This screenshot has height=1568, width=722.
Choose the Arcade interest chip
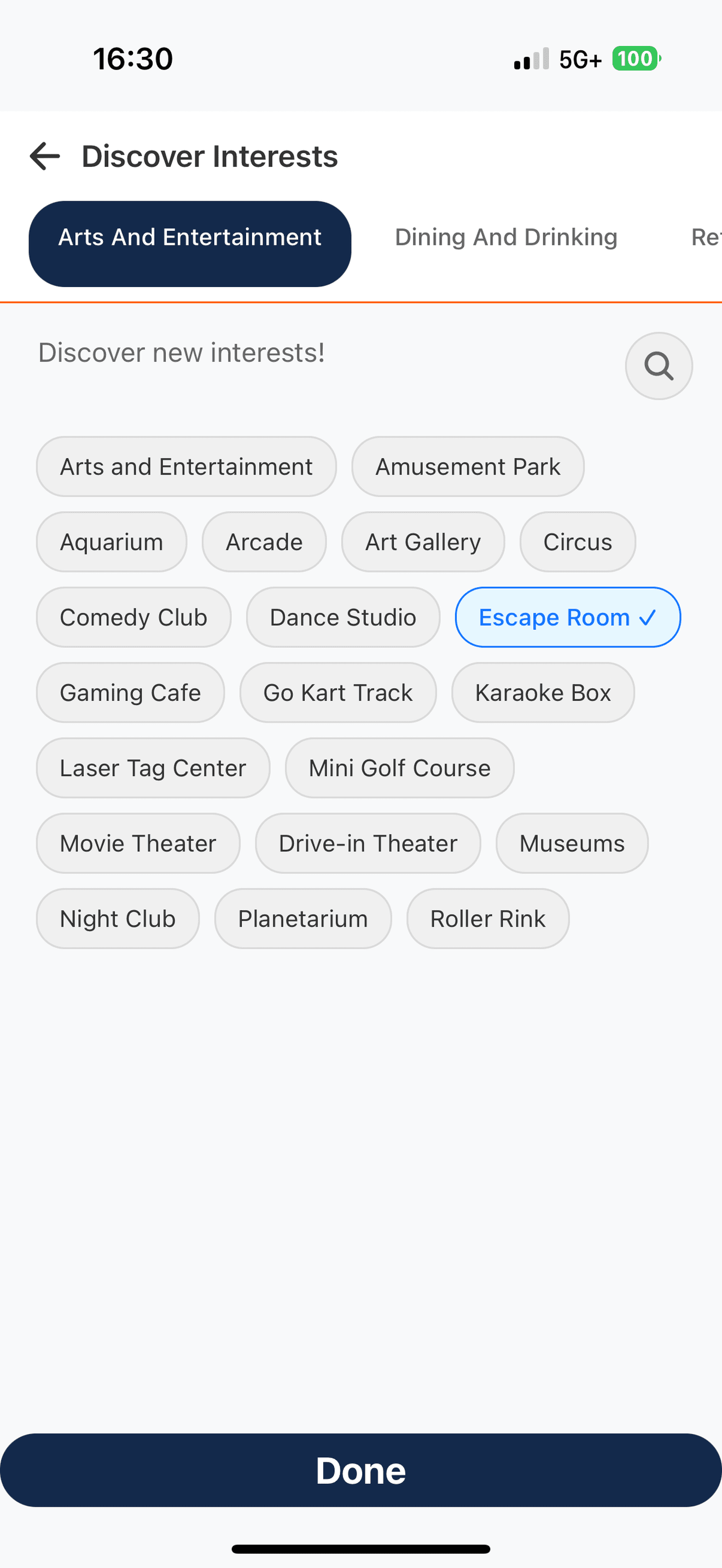pyautogui.click(x=264, y=542)
